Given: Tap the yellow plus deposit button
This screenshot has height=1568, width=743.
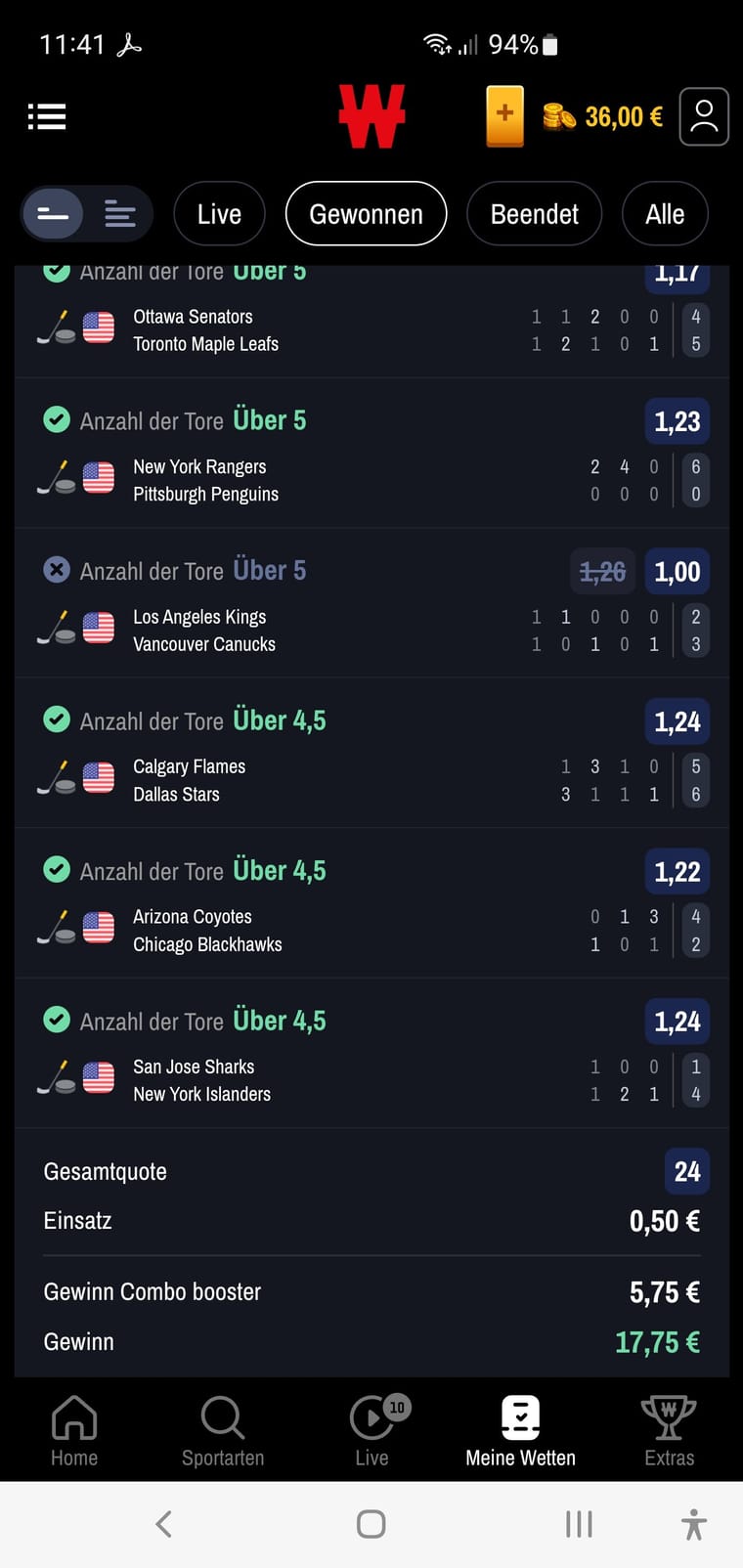Looking at the screenshot, I should click(504, 116).
